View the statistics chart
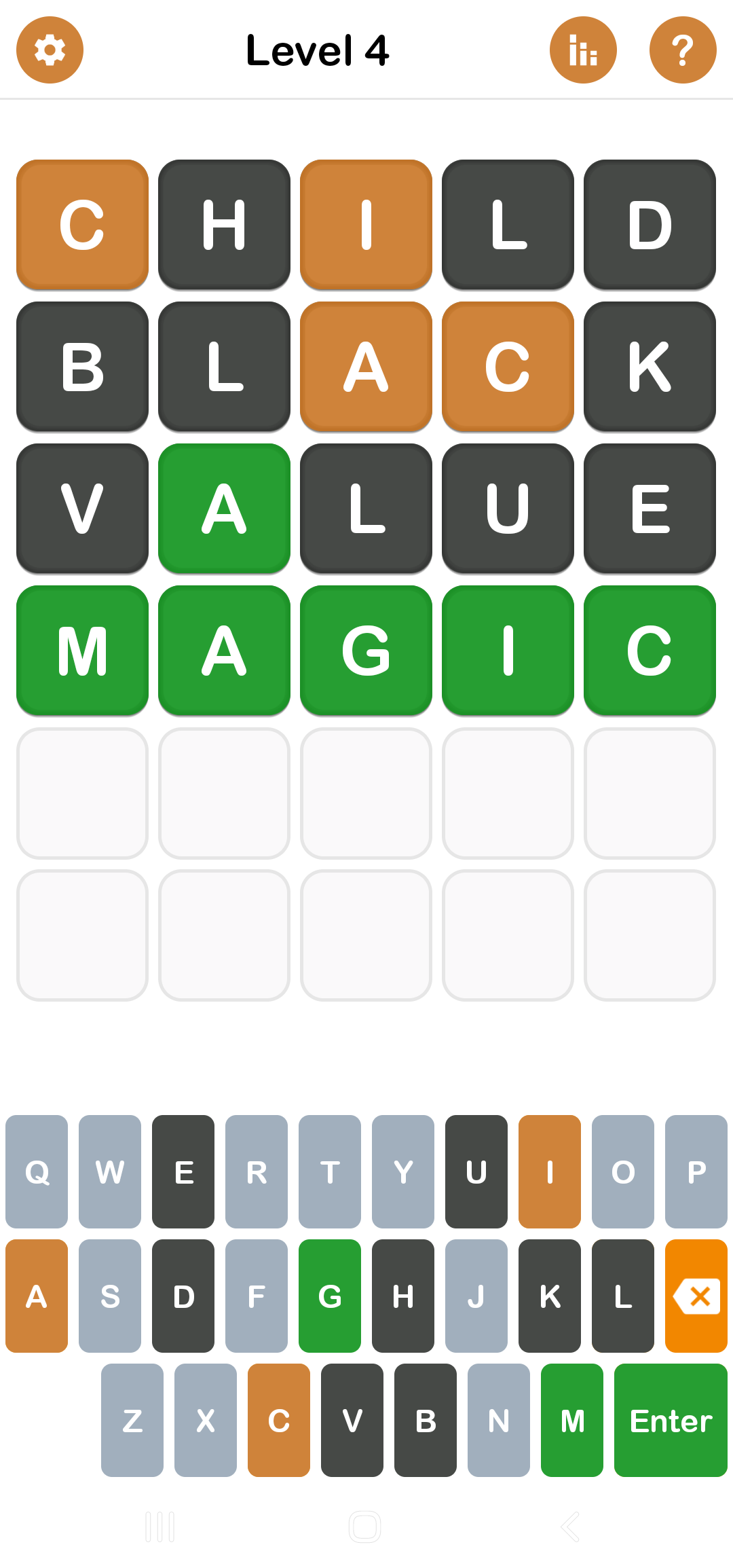733x1568 pixels. click(x=583, y=50)
